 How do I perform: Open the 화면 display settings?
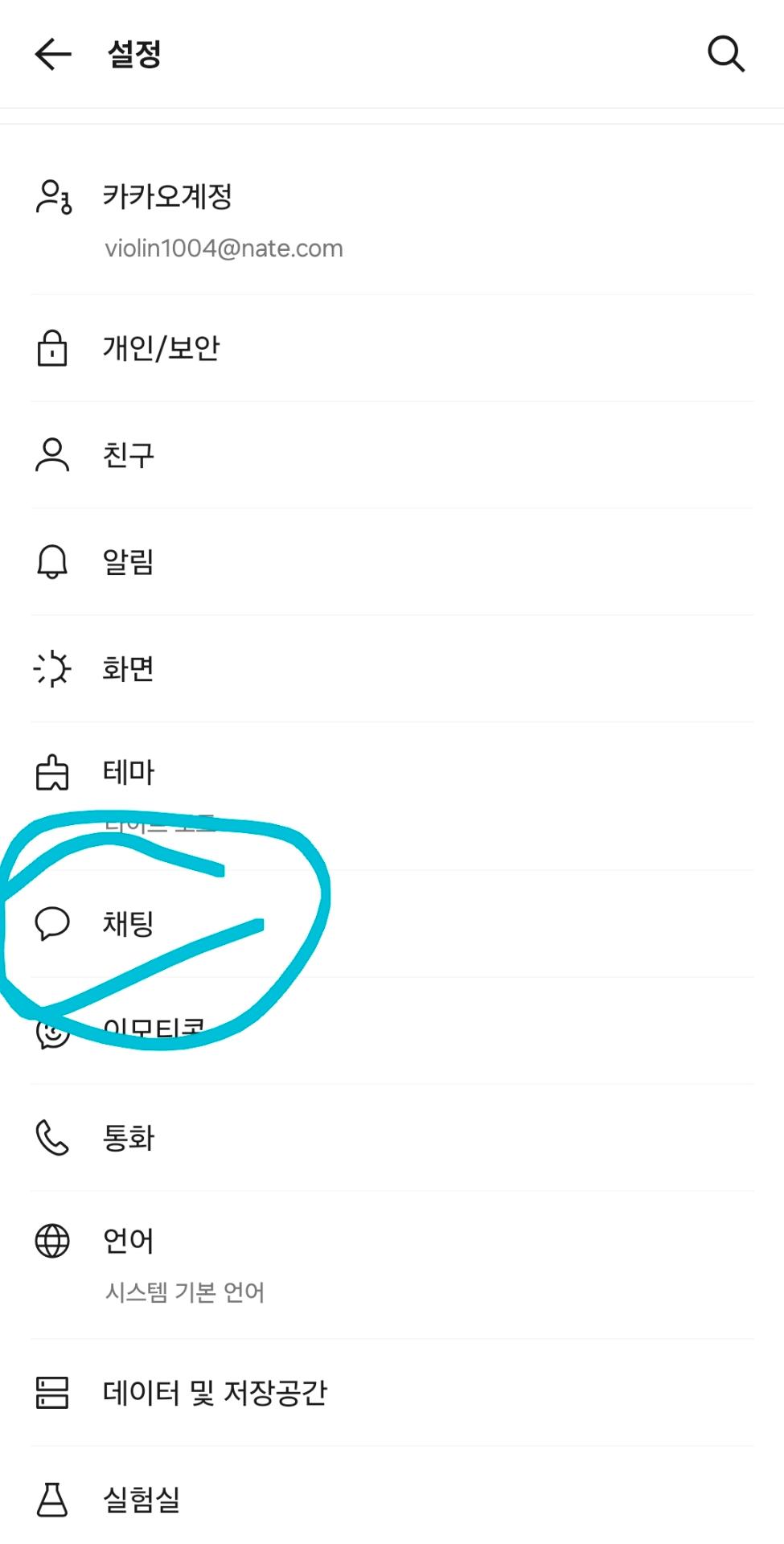129,669
